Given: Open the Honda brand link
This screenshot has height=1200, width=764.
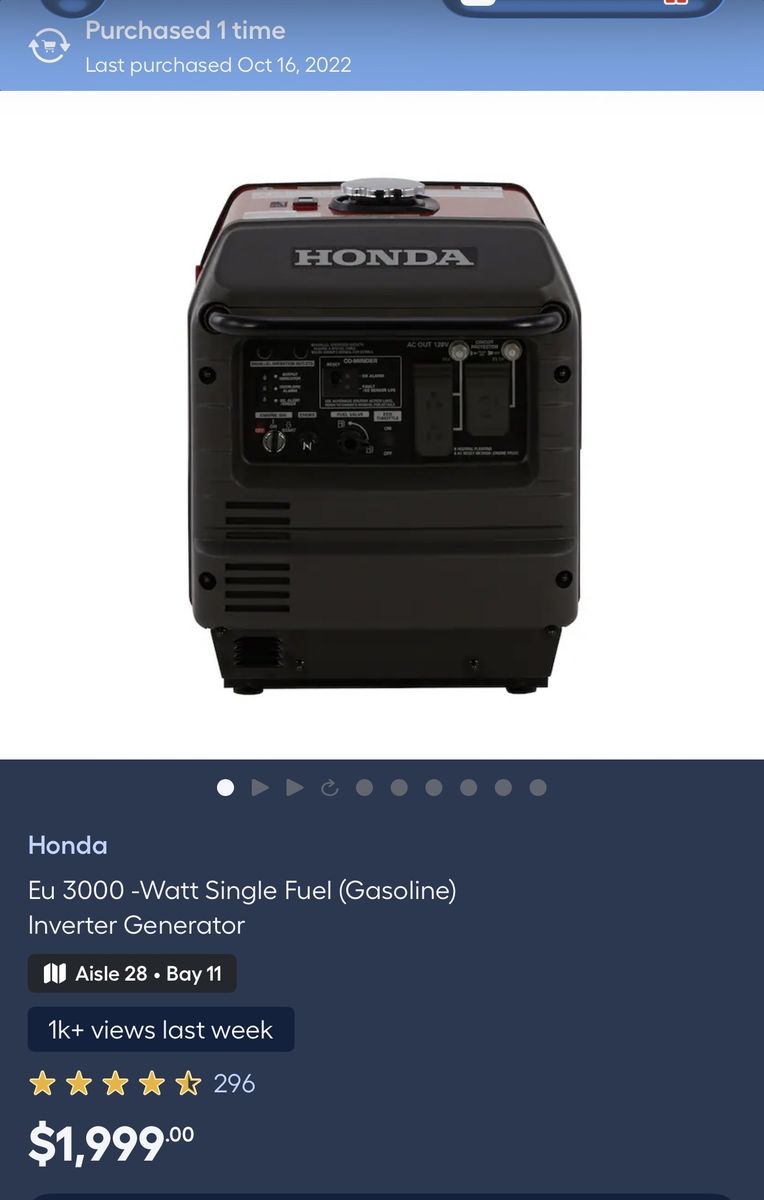Looking at the screenshot, I should click(67, 845).
